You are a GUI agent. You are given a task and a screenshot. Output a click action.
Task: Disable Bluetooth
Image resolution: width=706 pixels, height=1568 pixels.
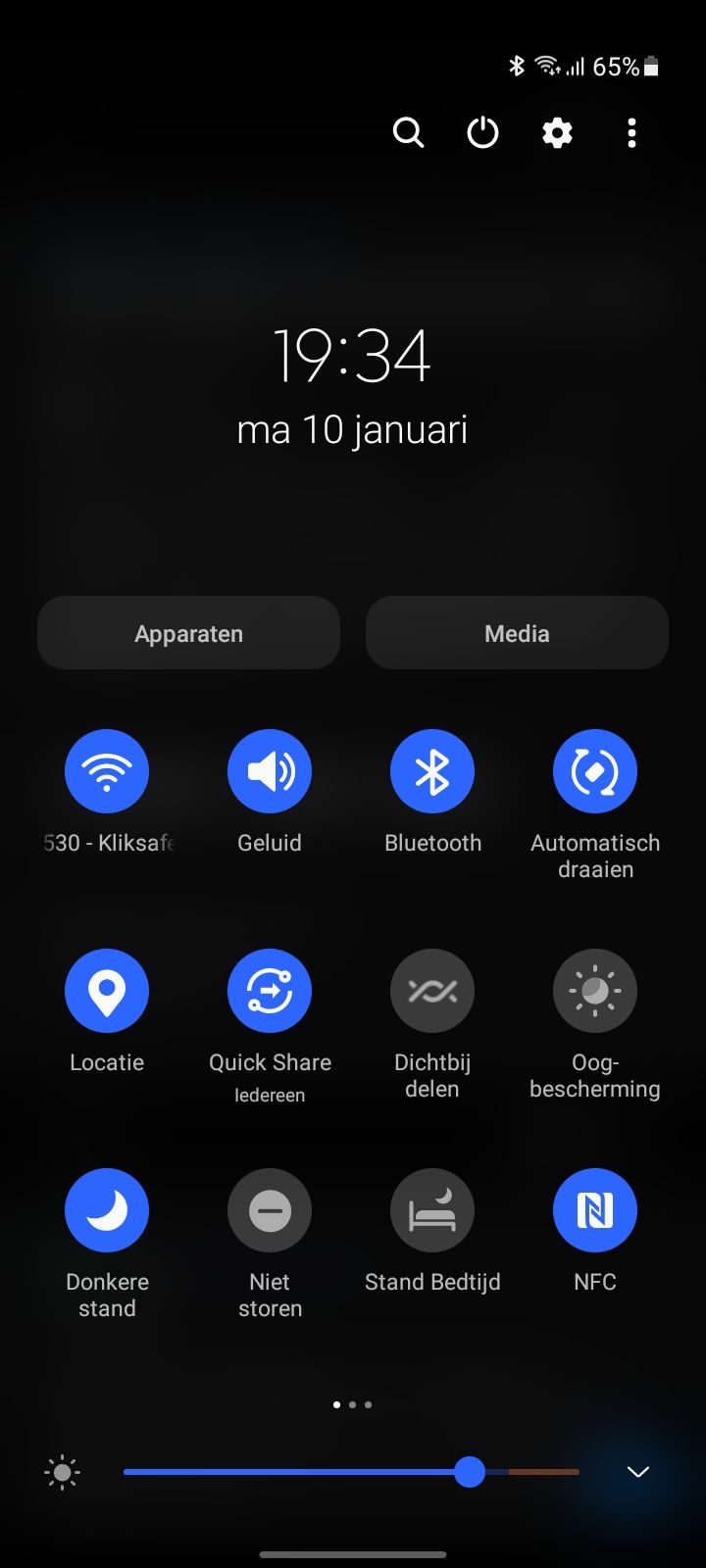tap(432, 772)
